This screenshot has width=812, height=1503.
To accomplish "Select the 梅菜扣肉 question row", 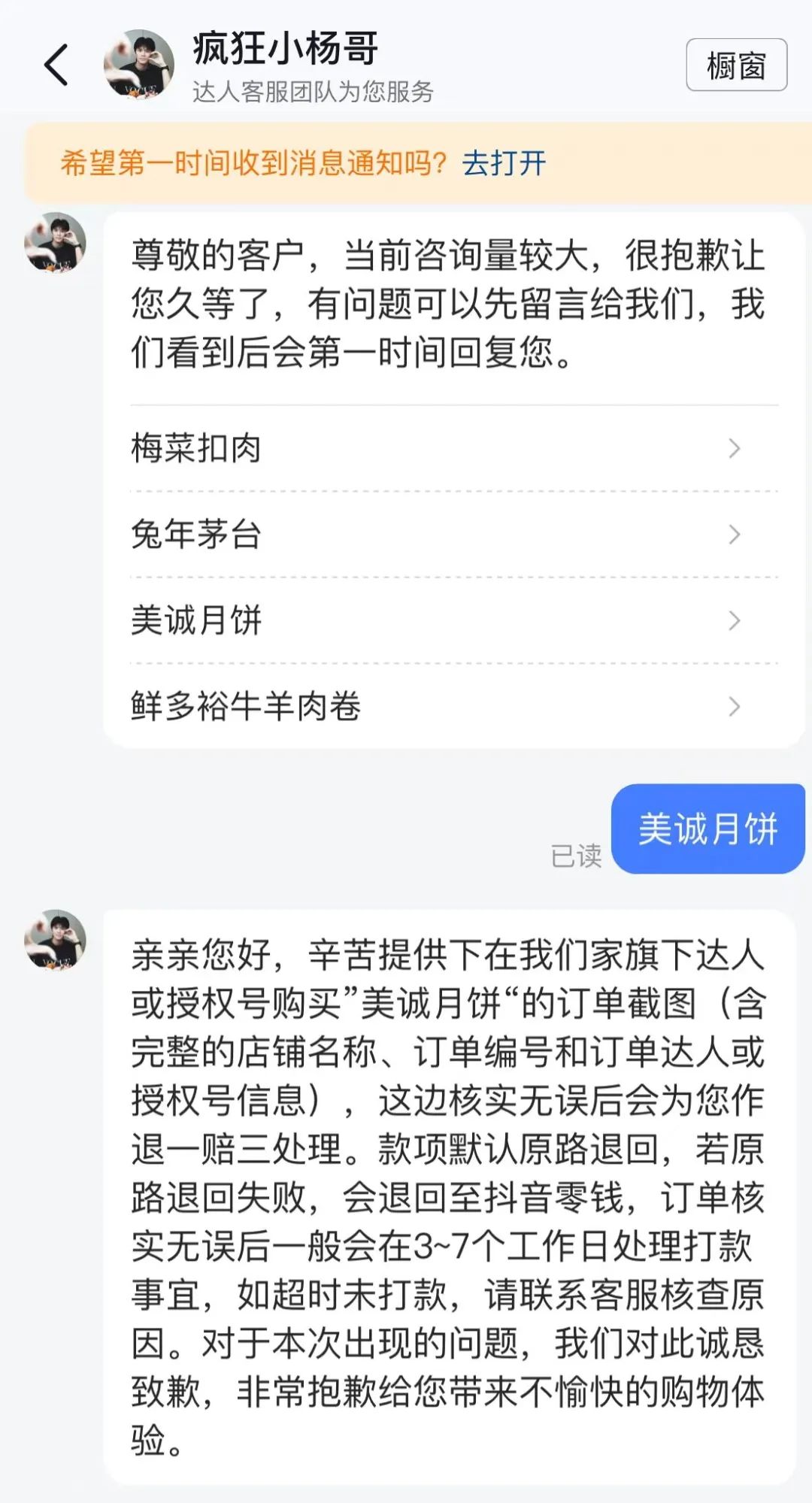I will 454,449.
